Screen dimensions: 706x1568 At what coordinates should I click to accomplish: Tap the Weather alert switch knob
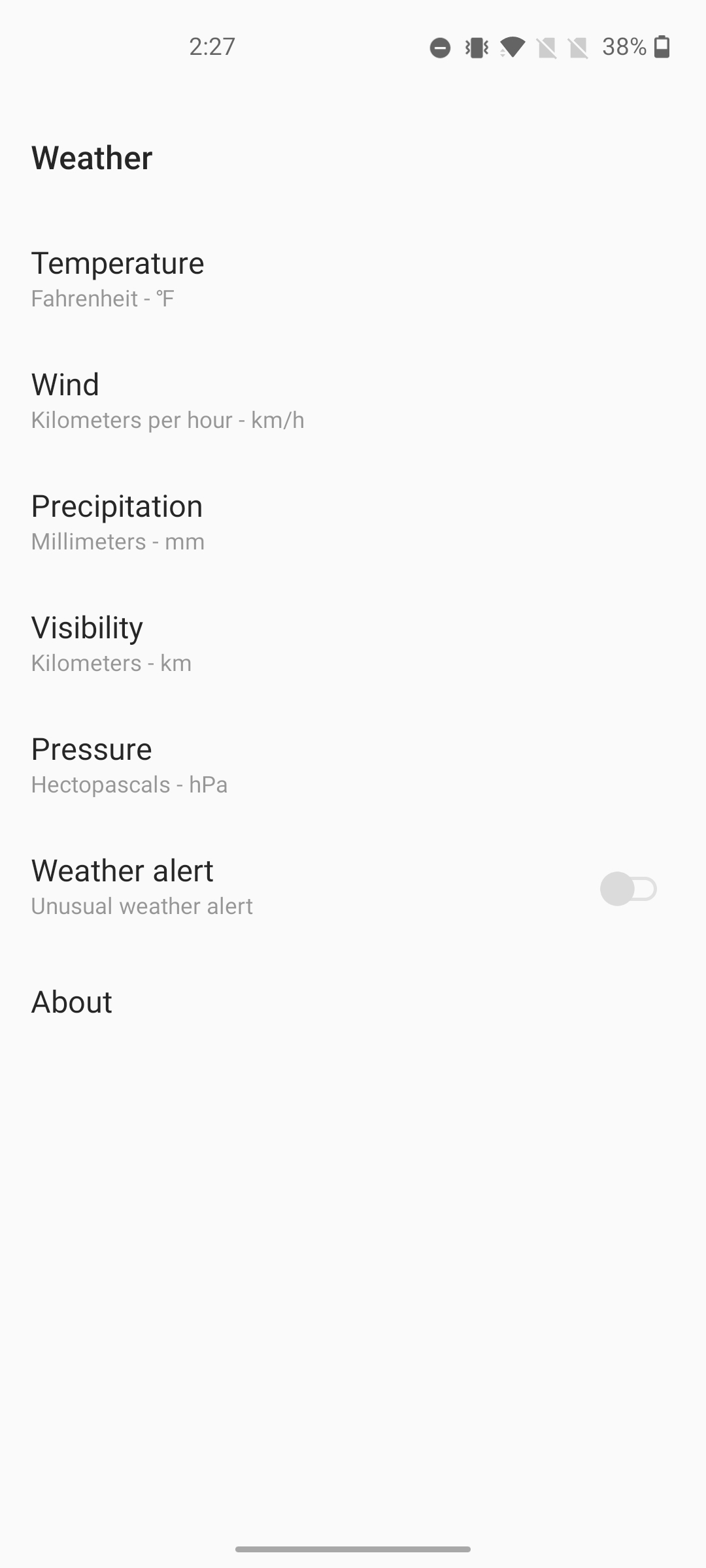619,887
